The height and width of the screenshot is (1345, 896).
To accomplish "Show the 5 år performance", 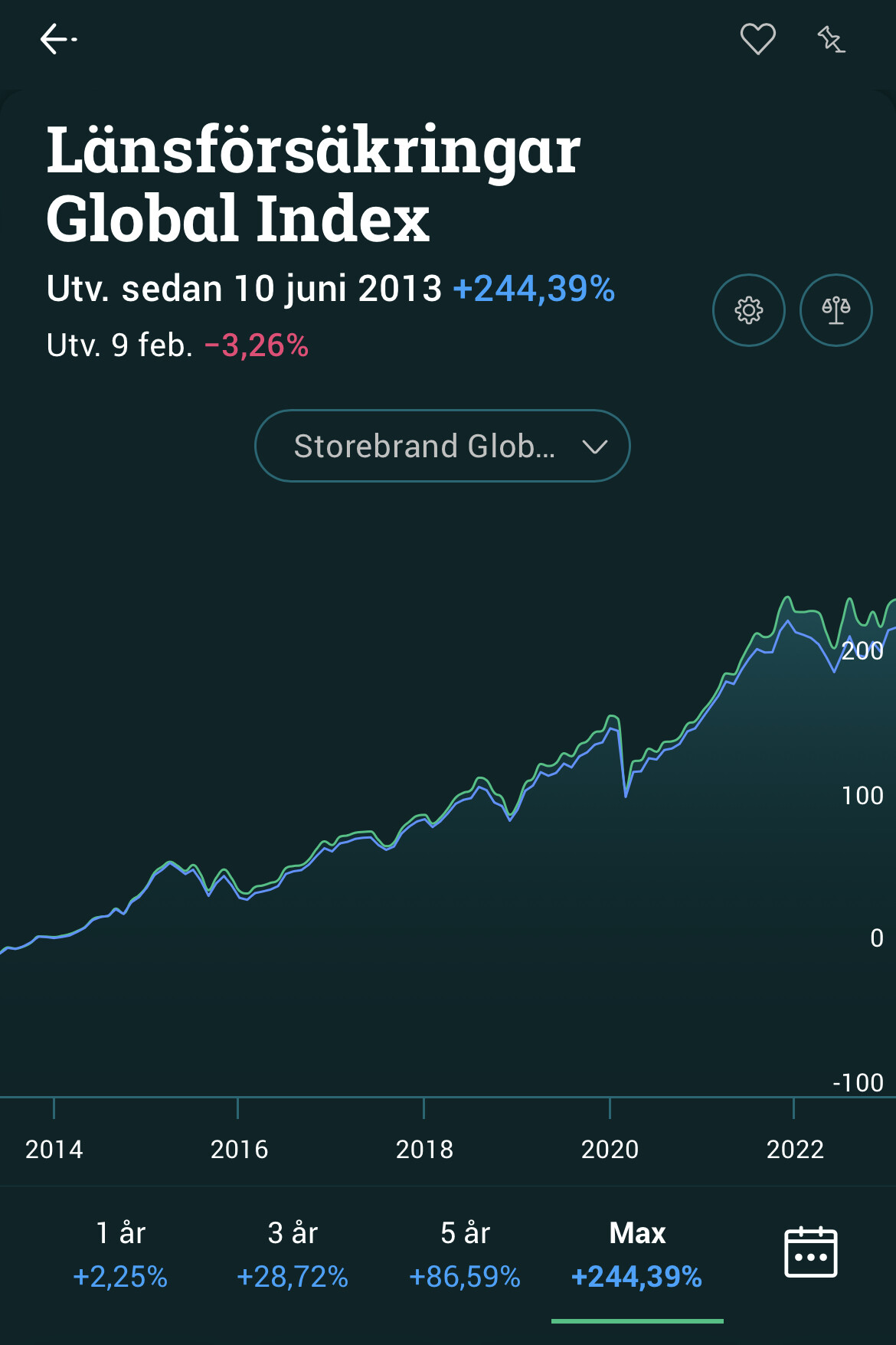I will click(x=465, y=1254).
